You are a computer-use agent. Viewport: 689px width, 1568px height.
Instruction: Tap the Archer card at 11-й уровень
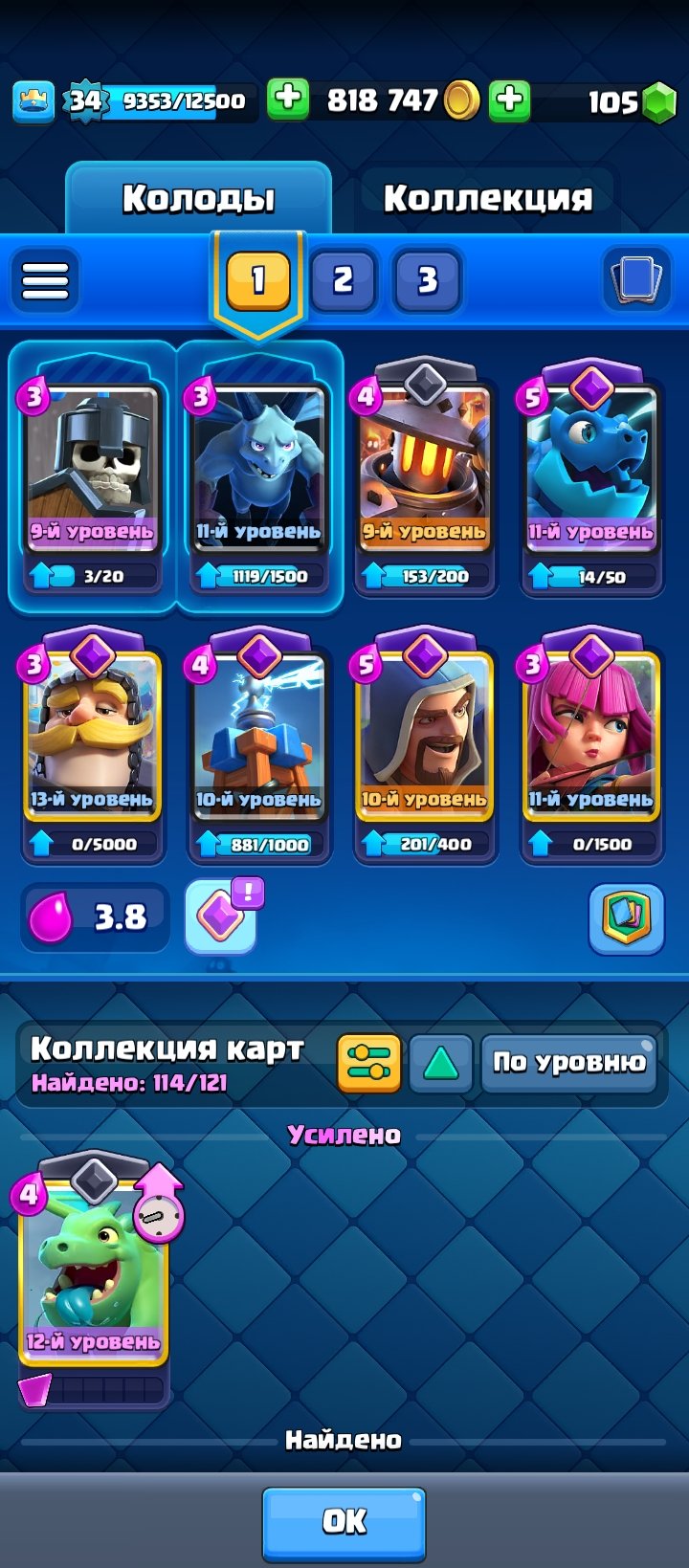click(x=591, y=746)
